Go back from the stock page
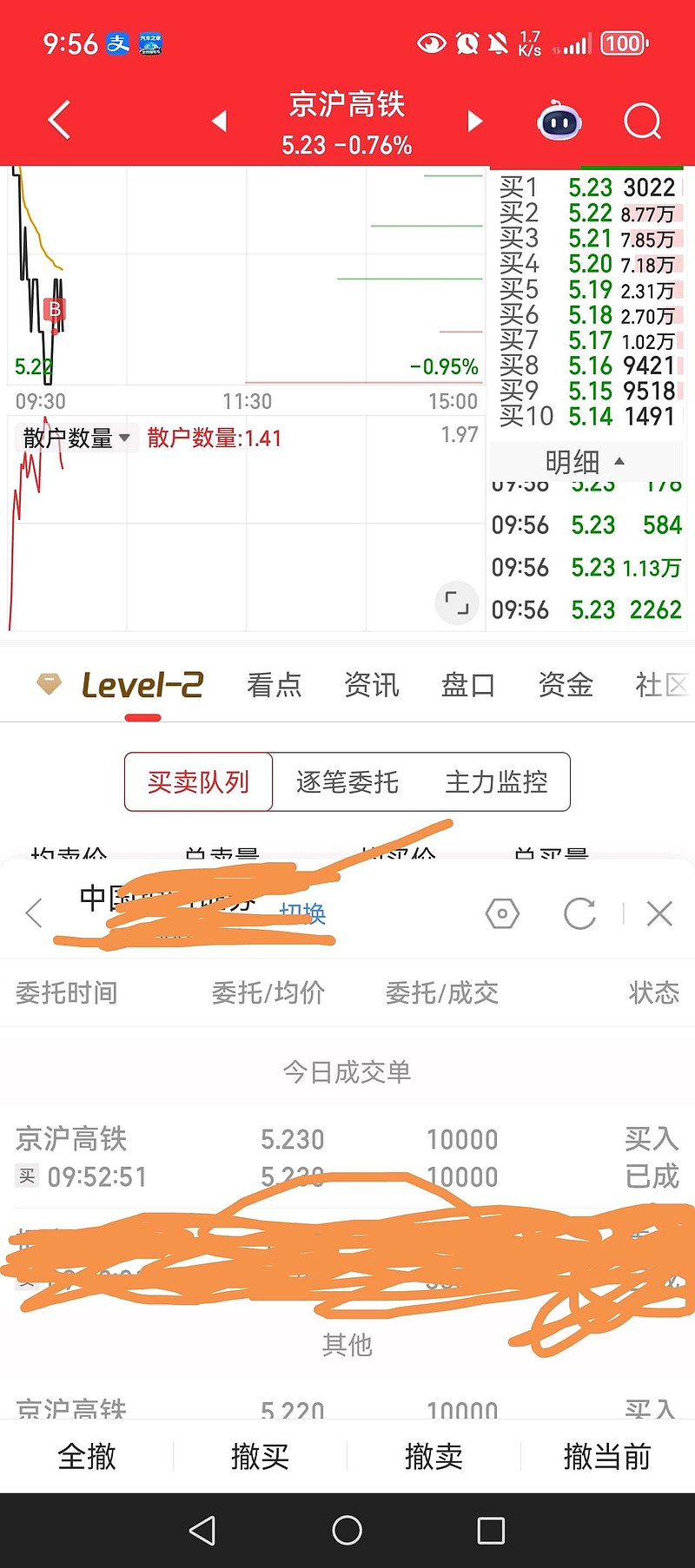The width and height of the screenshot is (695, 1568). click(x=58, y=120)
